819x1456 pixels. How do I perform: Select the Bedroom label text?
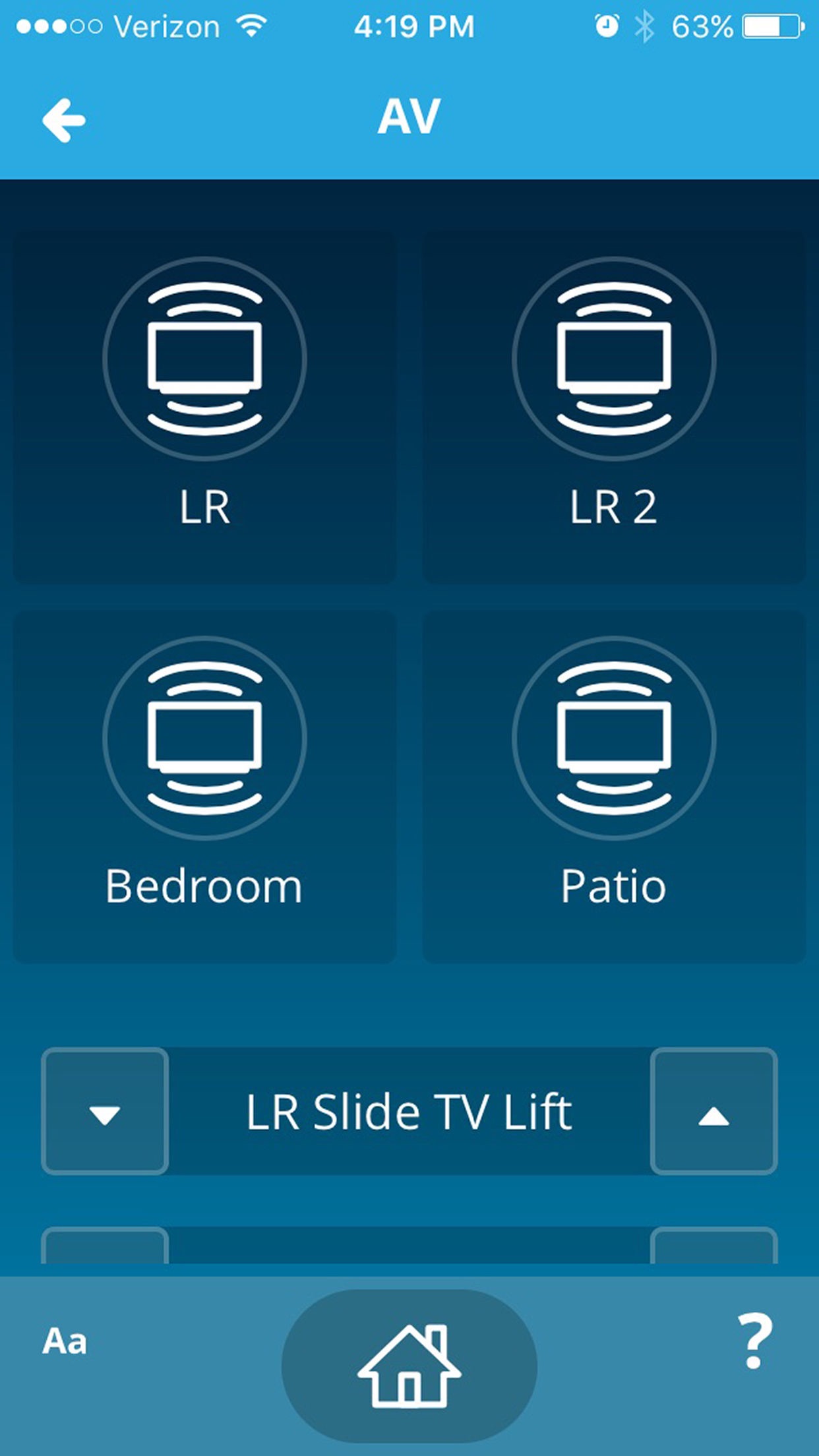(x=203, y=886)
